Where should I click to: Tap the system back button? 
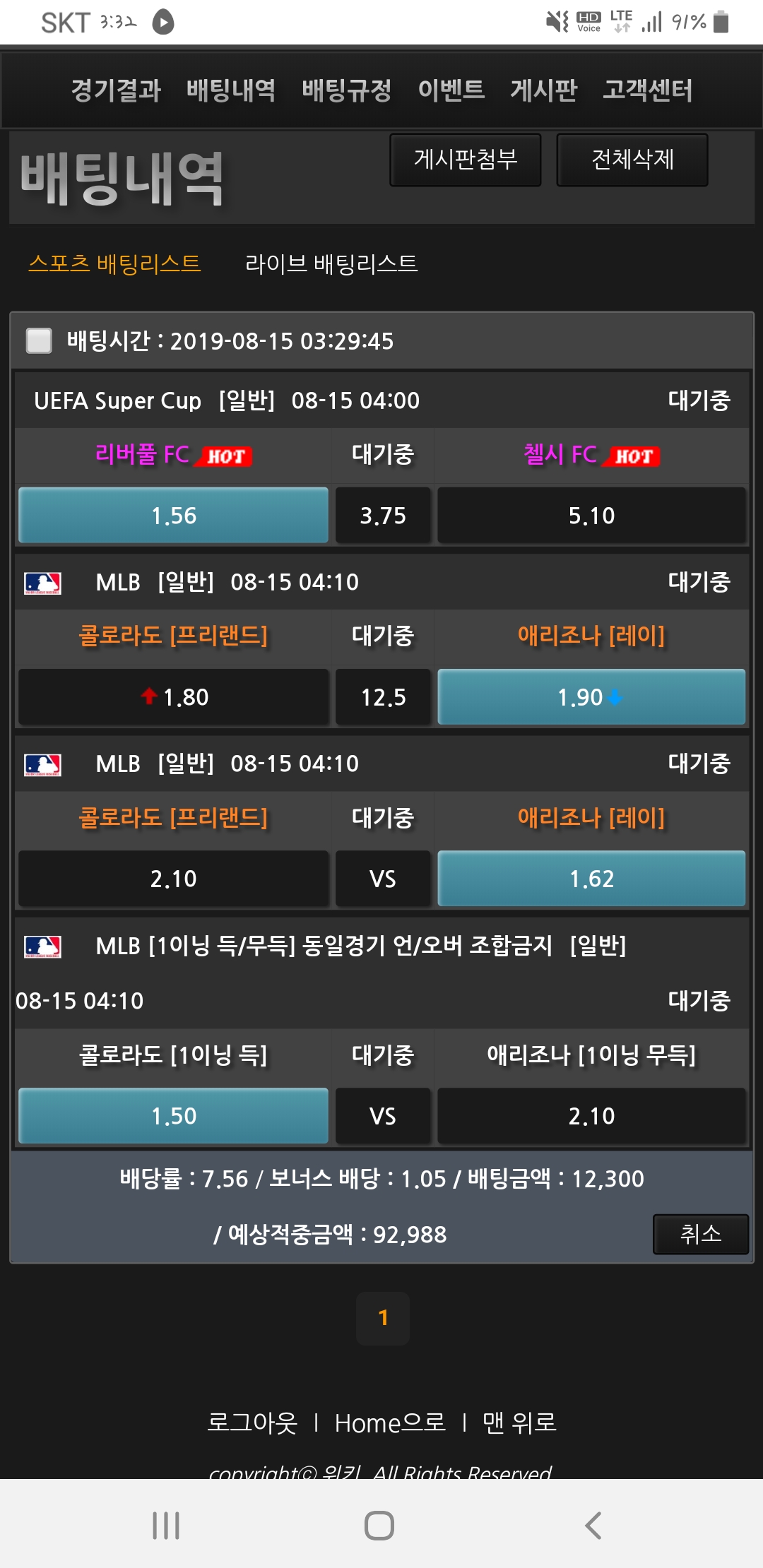click(x=593, y=1526)
